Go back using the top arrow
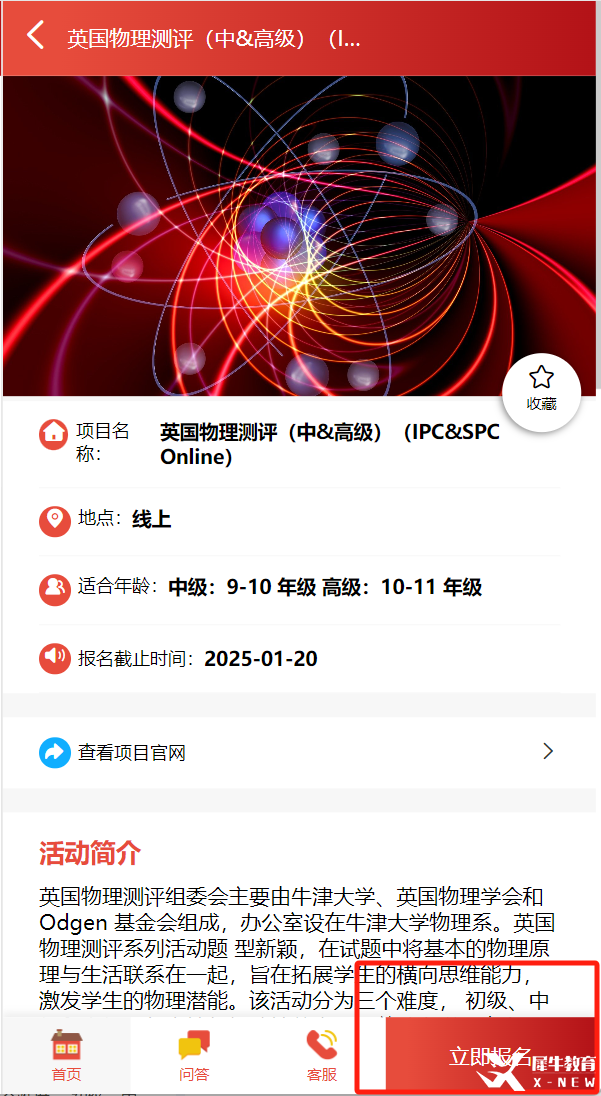Image resolution: width=601 pixels, height=1096 pixels. point(35,37)
